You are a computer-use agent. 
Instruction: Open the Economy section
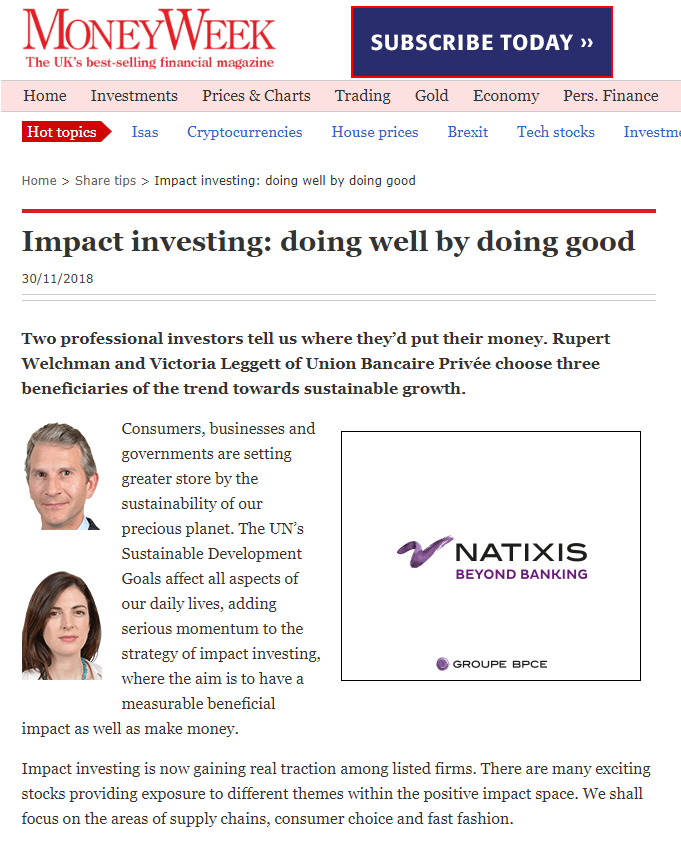click(506, 96)
